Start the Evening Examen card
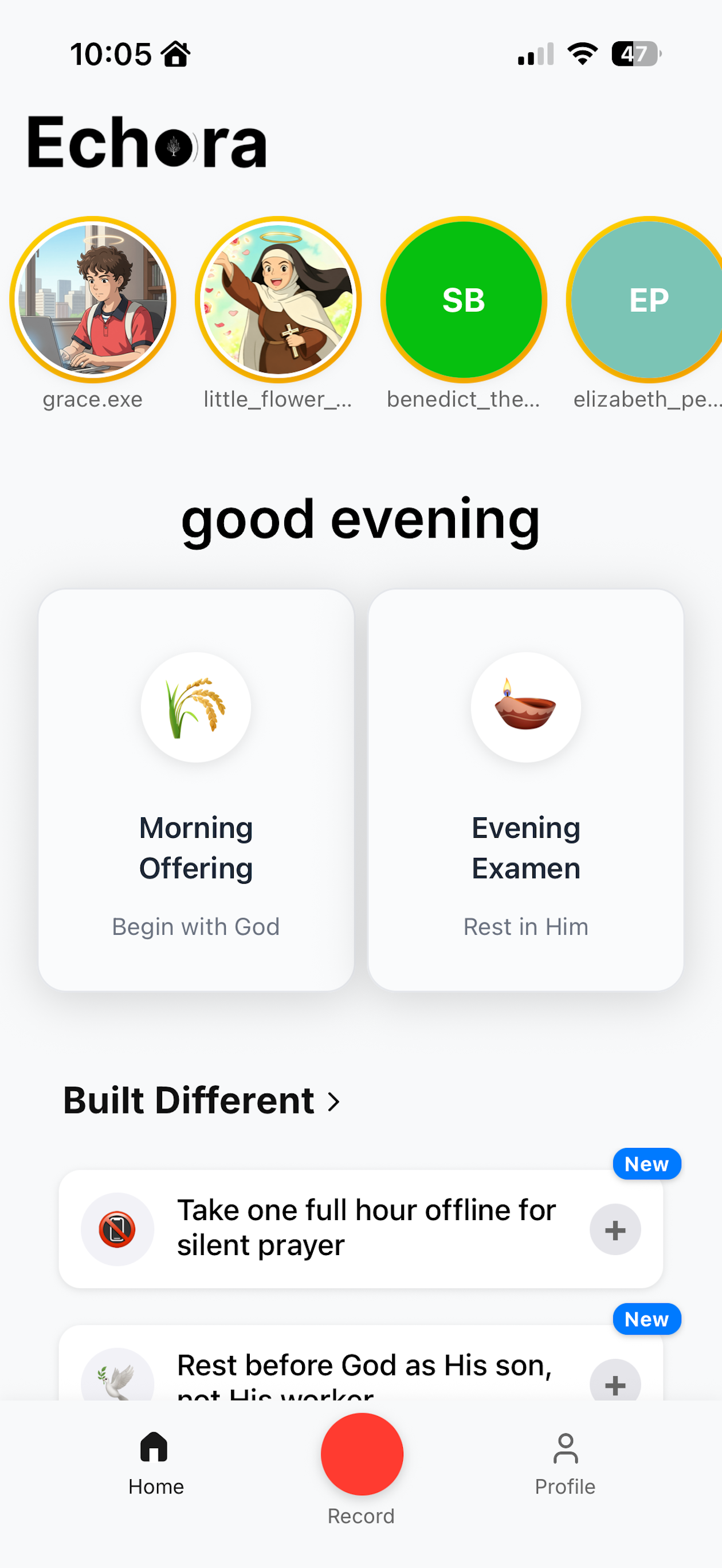This screenshot has width=722, height=1568. 525,790
